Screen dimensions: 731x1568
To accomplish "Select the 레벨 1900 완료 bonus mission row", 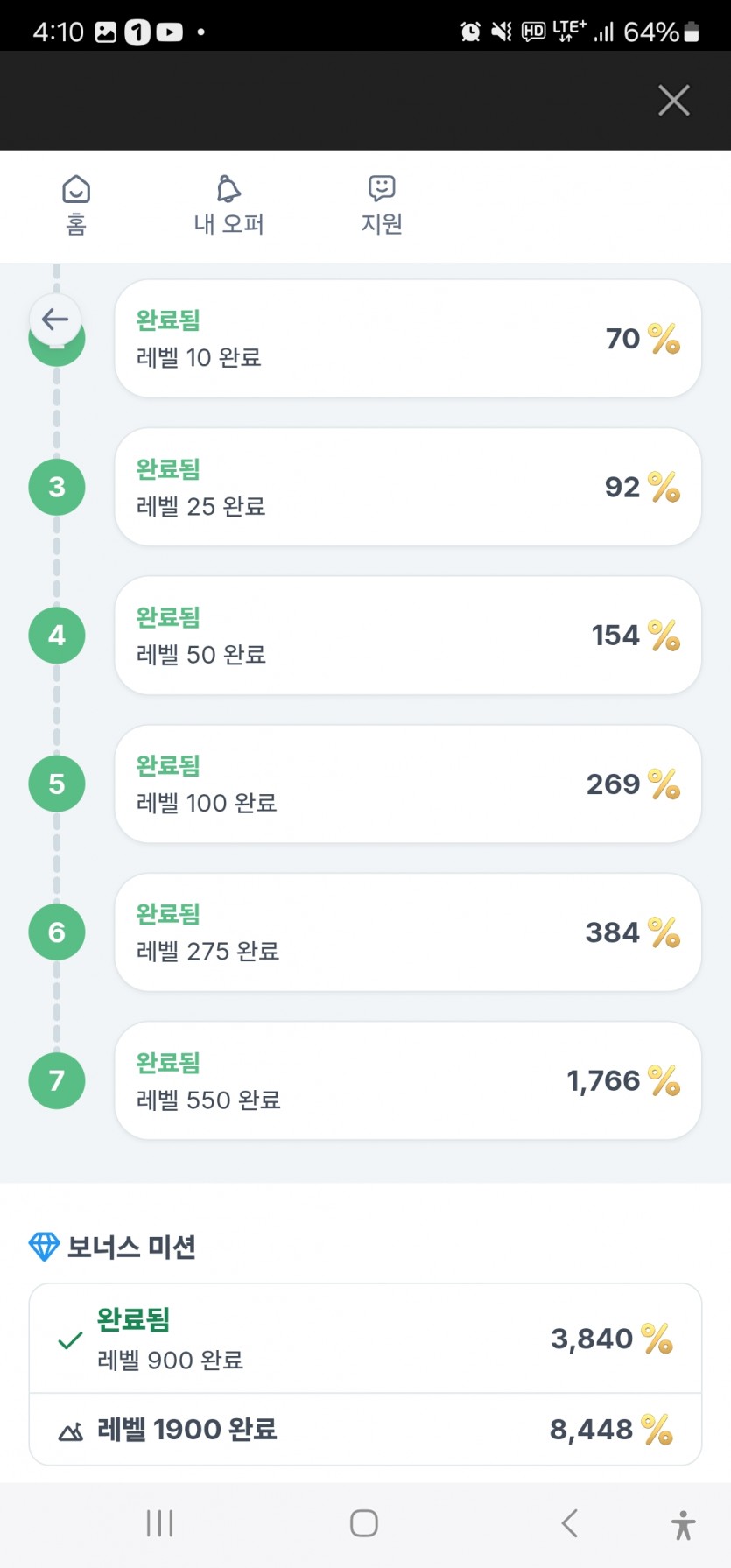I will 365,1430.
